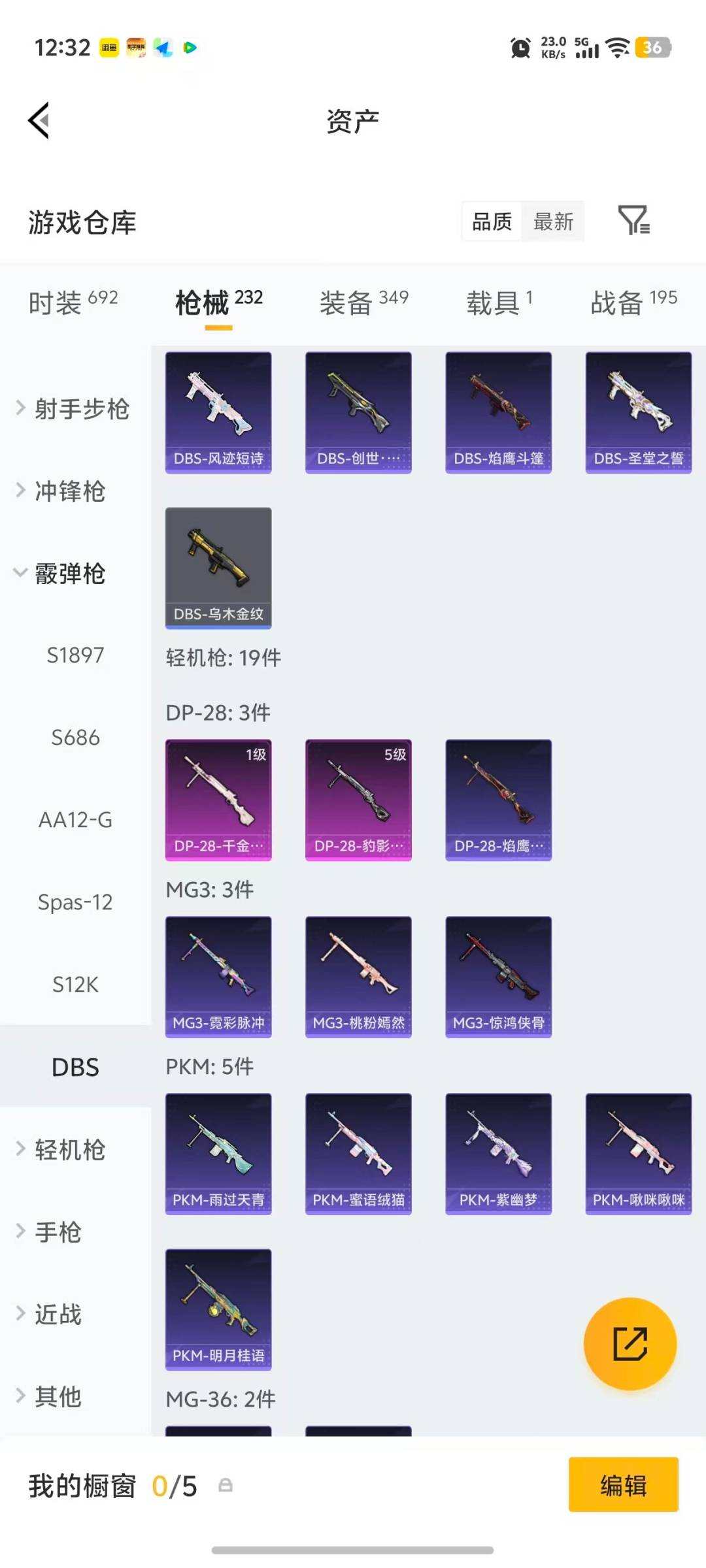Expand the 轻机枪 category
The height and width of the screenshot is (1568, 706).
pos(70,1150)
